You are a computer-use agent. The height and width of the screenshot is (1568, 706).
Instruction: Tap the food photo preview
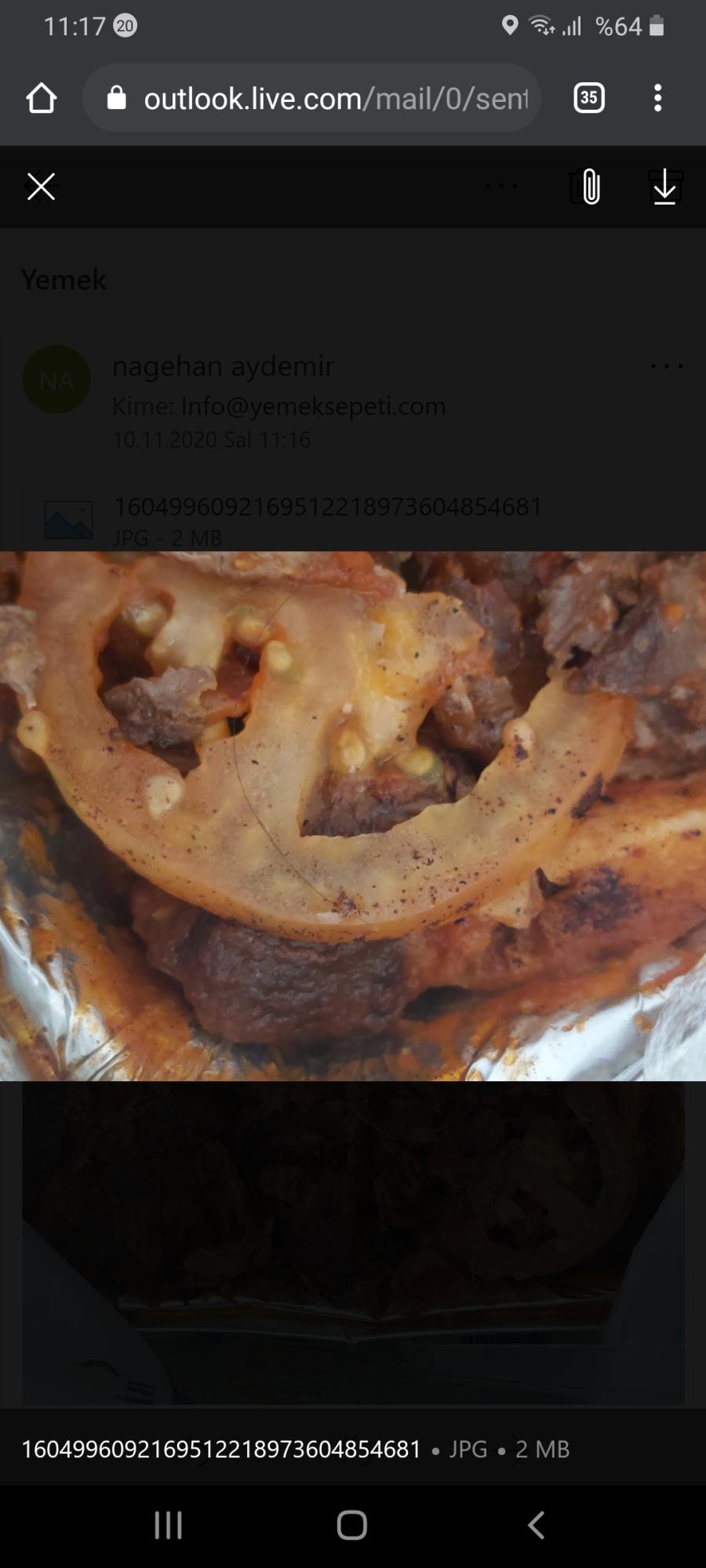click(x=353, y=816)
